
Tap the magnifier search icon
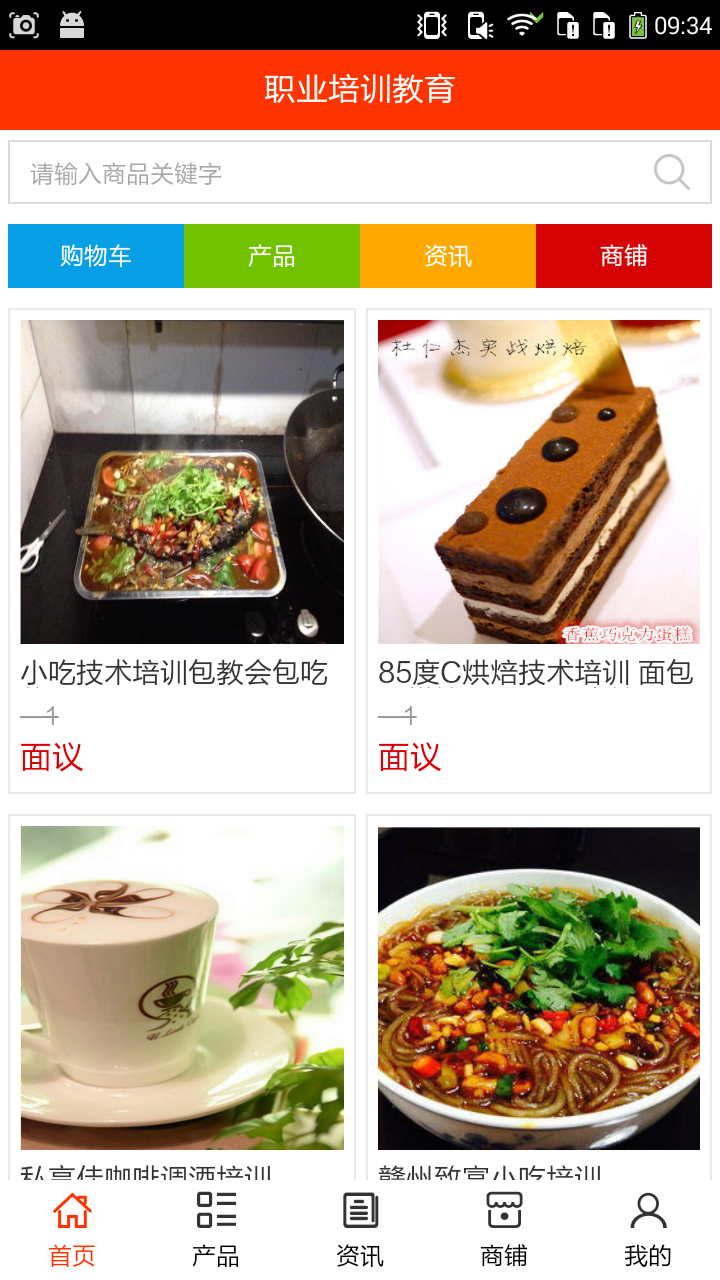(x=672, y=173)
